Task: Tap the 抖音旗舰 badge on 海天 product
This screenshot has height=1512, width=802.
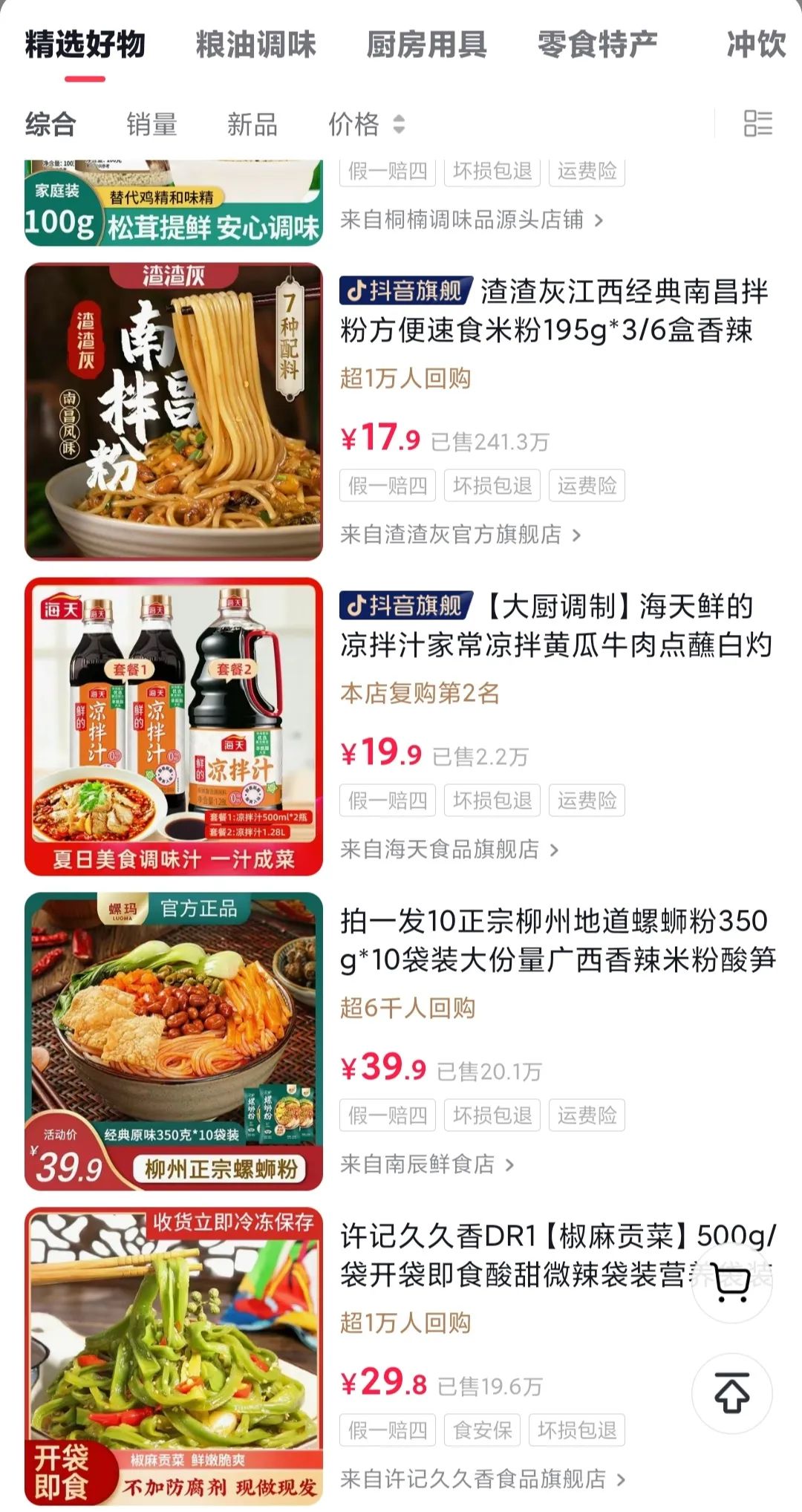Action: 405,607
